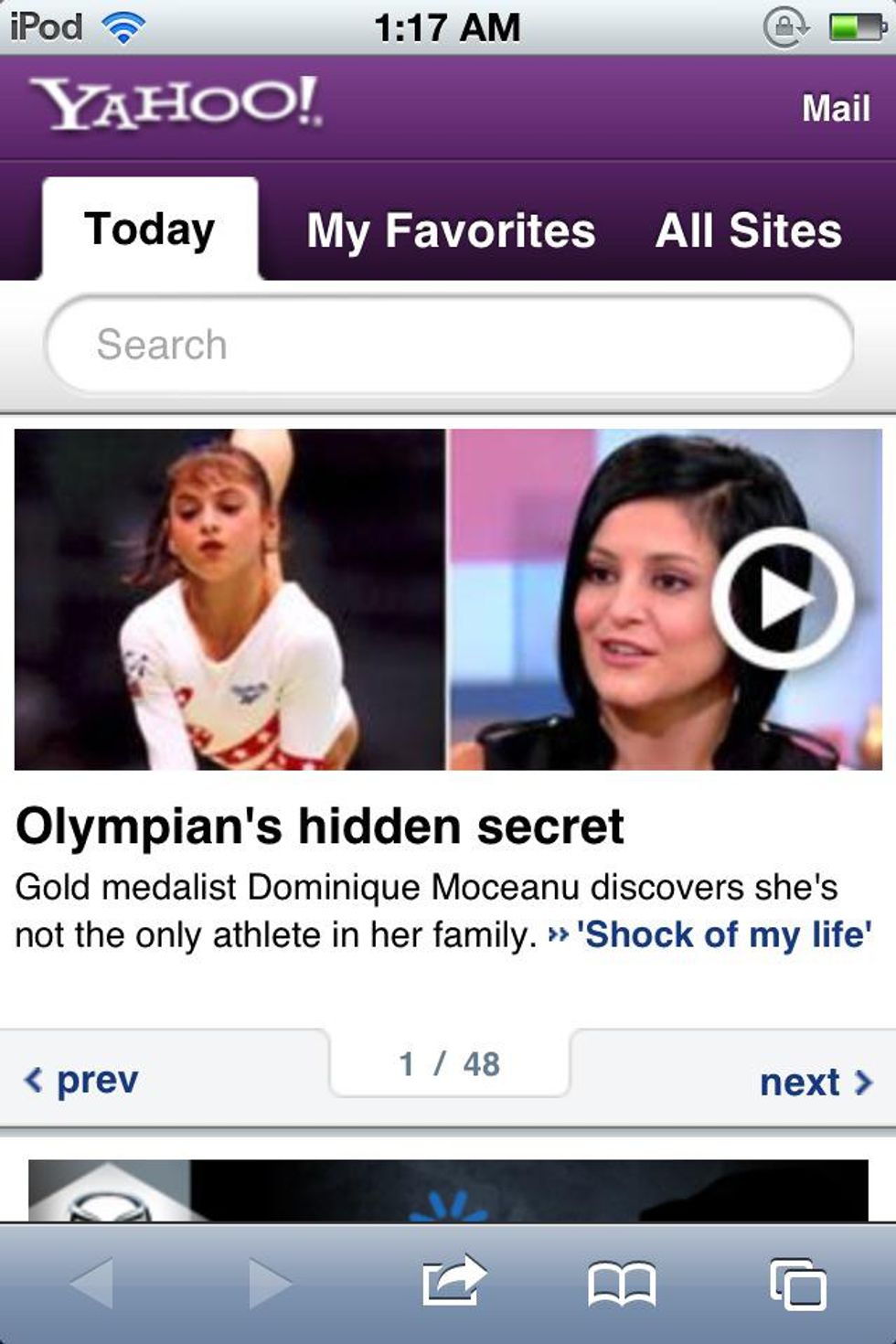Show open Safari pages

[x=798, y=1283]
